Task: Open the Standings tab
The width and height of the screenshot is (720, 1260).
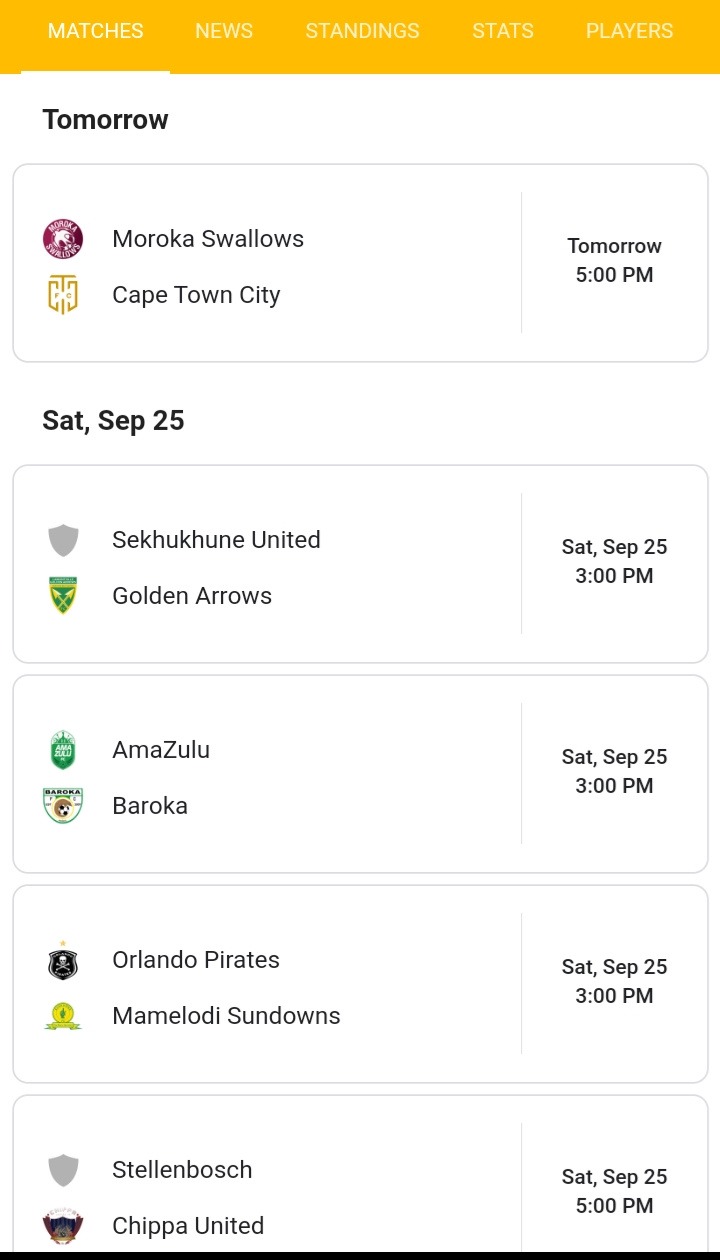Action: click(x=362, y=31)
